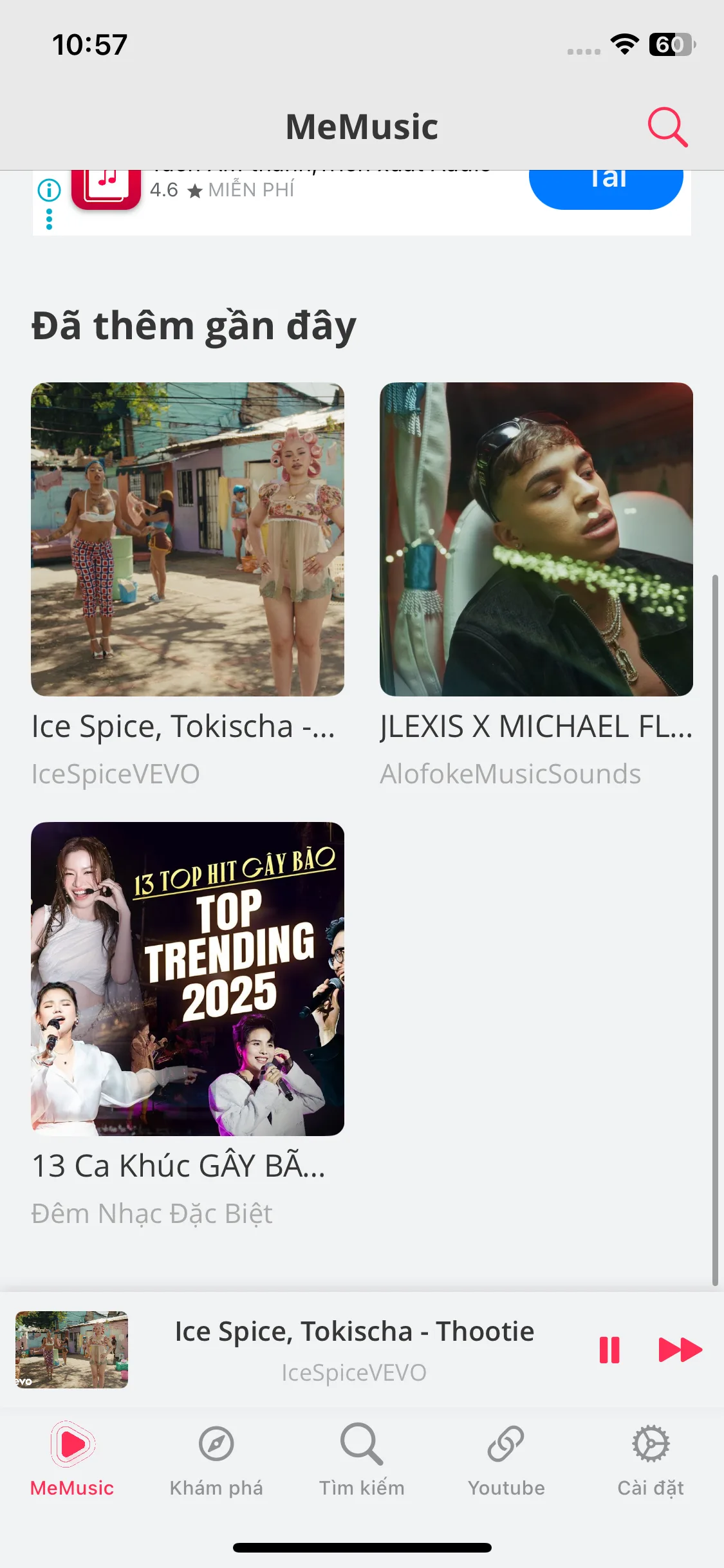Tap the blue Tải ad button

click(606, 187)
